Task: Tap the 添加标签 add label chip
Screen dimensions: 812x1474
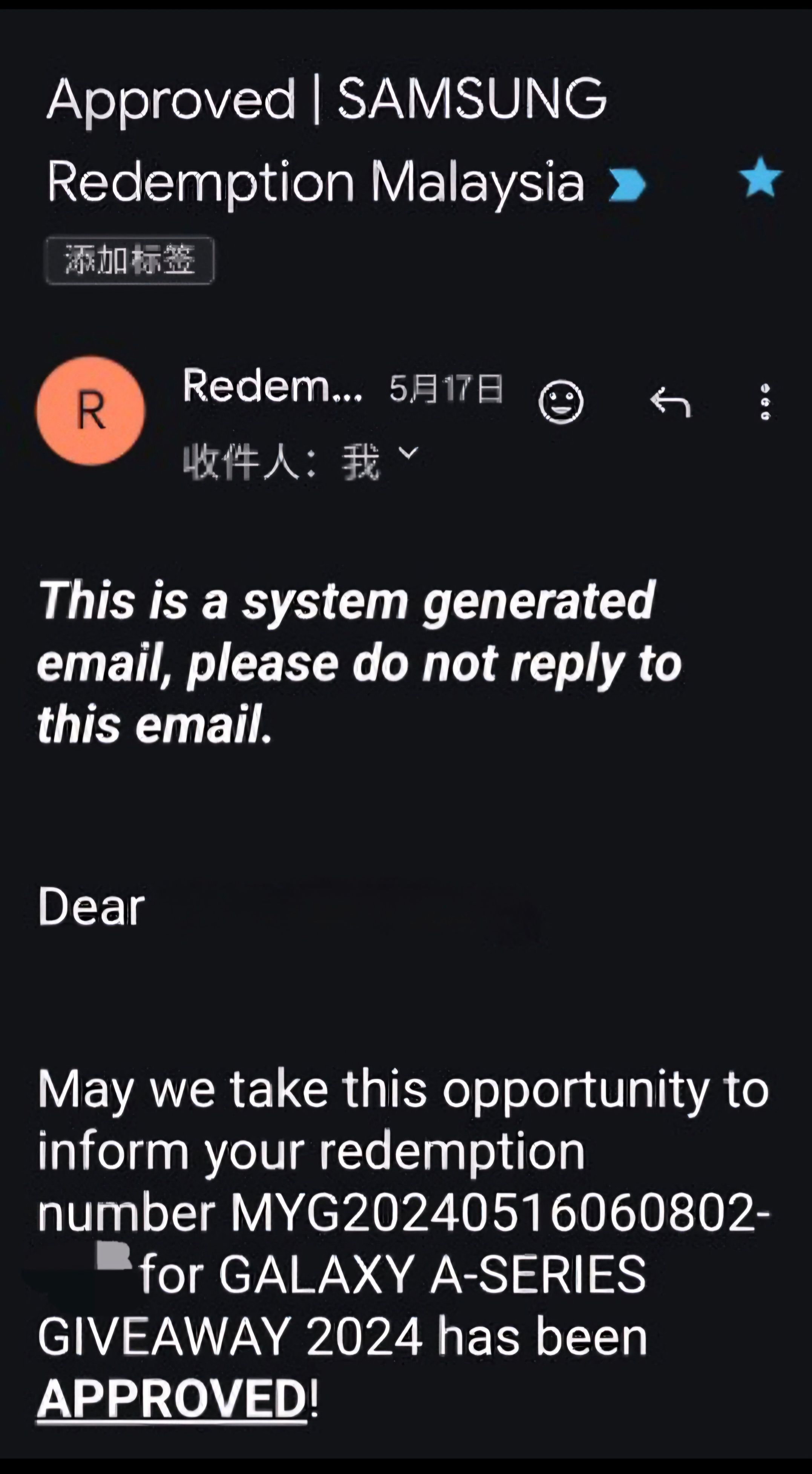Action: 129,260
